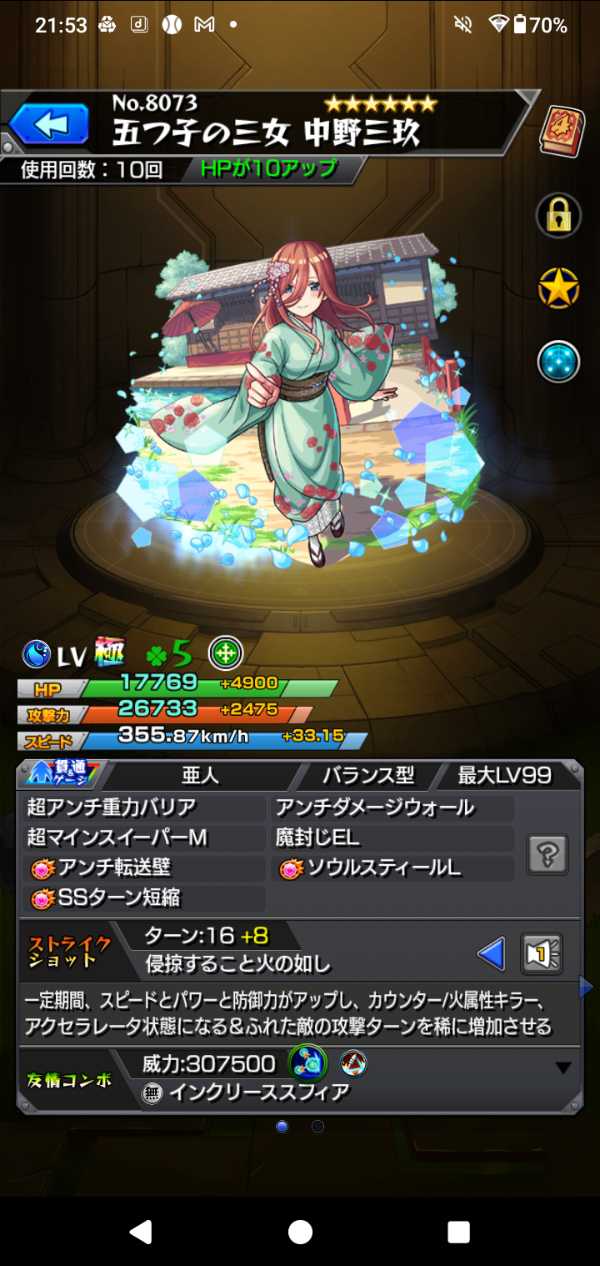
Task: Open the monster book icon
Action: [560, 130]
